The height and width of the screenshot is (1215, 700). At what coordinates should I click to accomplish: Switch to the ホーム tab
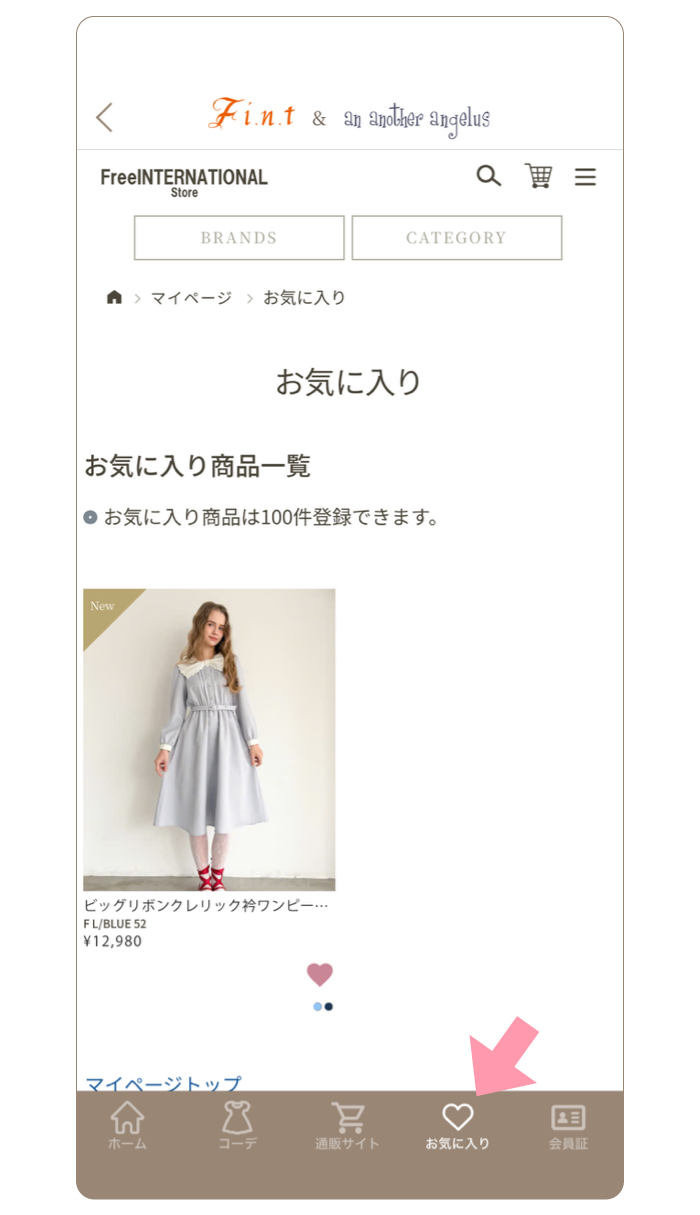[x=127, y=1126]
